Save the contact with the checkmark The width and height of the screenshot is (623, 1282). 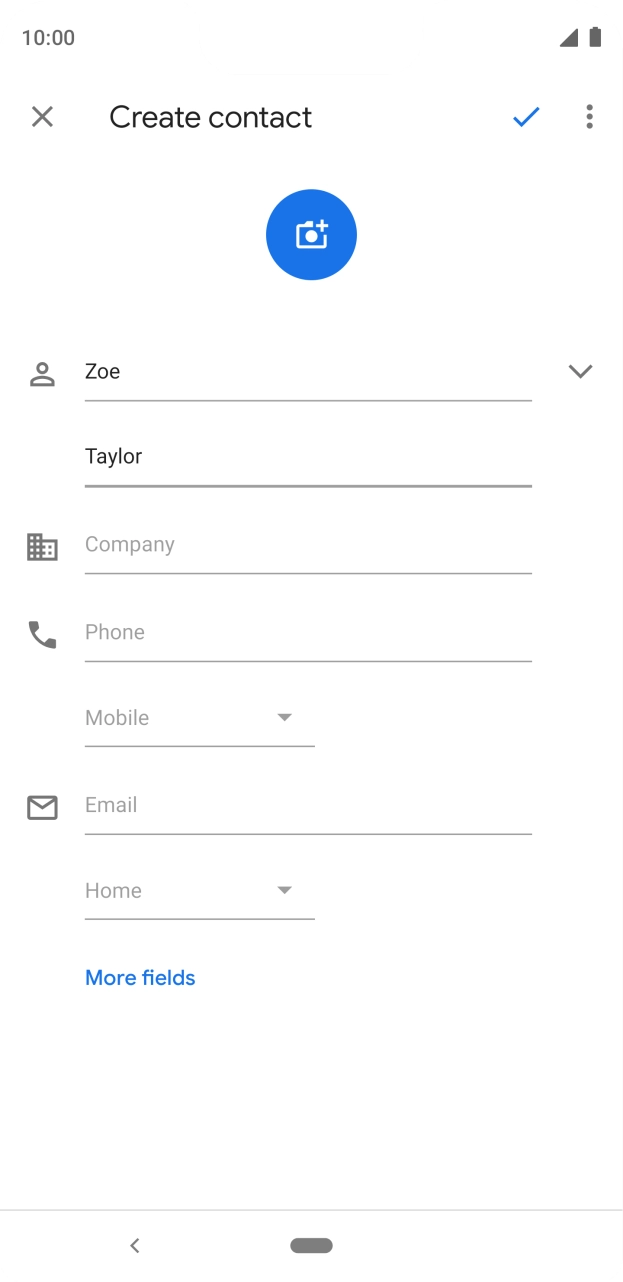[x=526, y=117]
